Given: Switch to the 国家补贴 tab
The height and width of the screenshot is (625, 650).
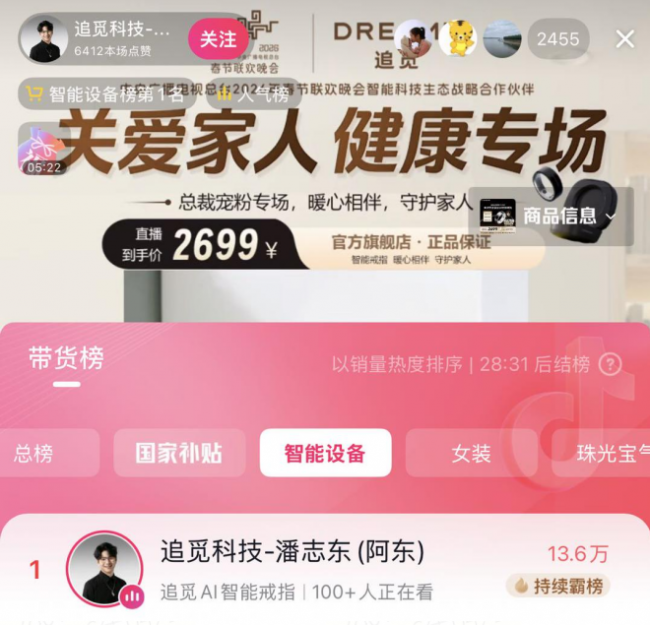Looking at the screenshot, I should point(179,453).
